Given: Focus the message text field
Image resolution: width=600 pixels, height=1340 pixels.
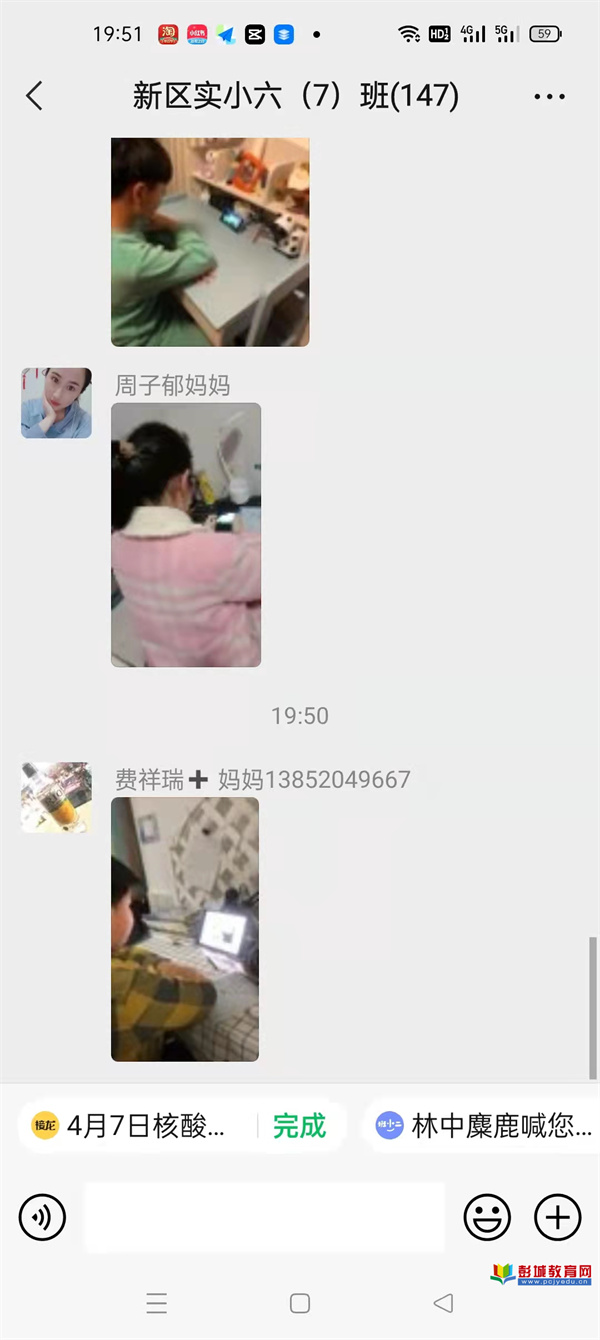Looking at the screenshot, I should coord(264,1217).
